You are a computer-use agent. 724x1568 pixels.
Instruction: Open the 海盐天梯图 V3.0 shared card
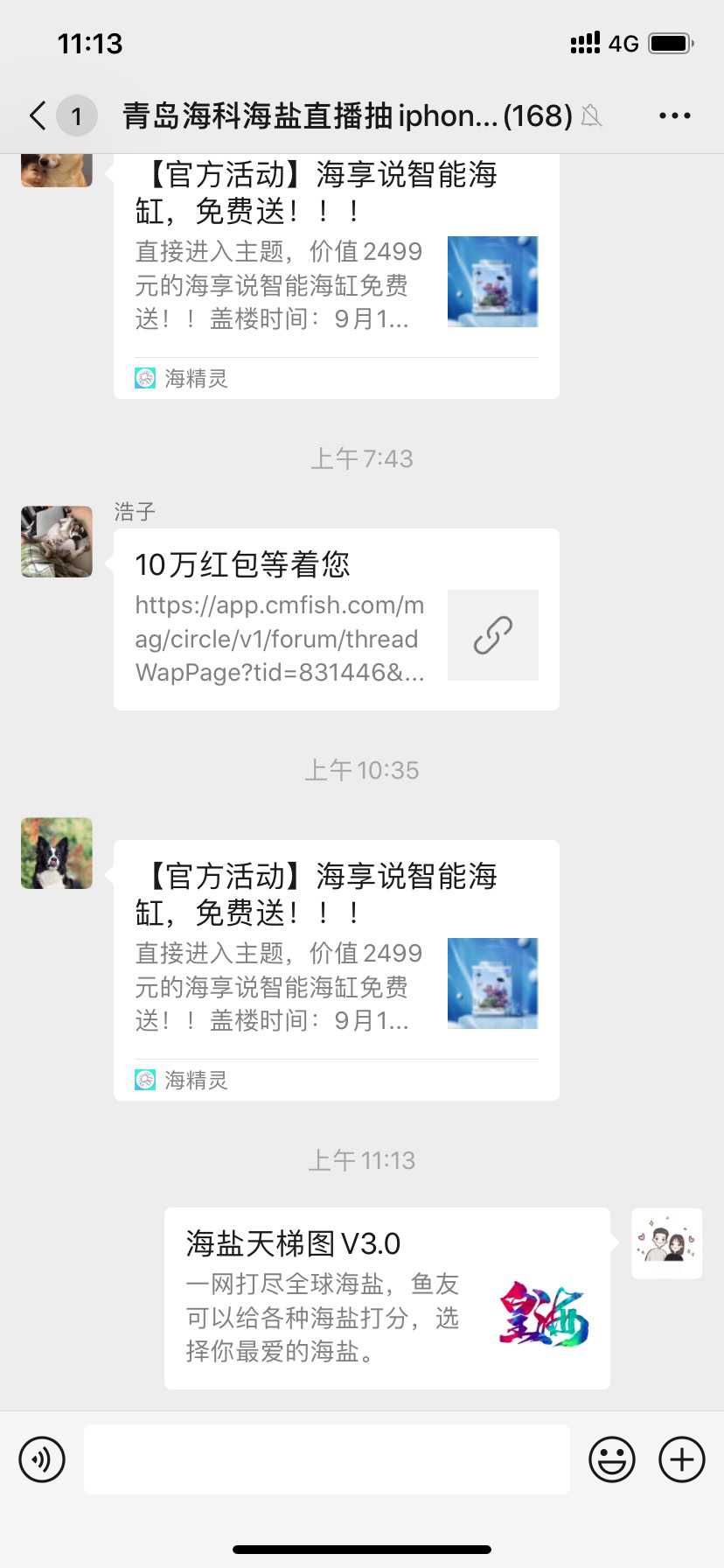[x=386, y=1298]
